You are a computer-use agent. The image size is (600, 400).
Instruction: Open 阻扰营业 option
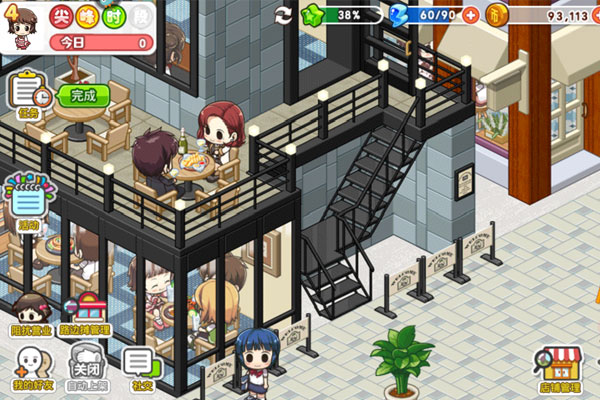[33, 312]
